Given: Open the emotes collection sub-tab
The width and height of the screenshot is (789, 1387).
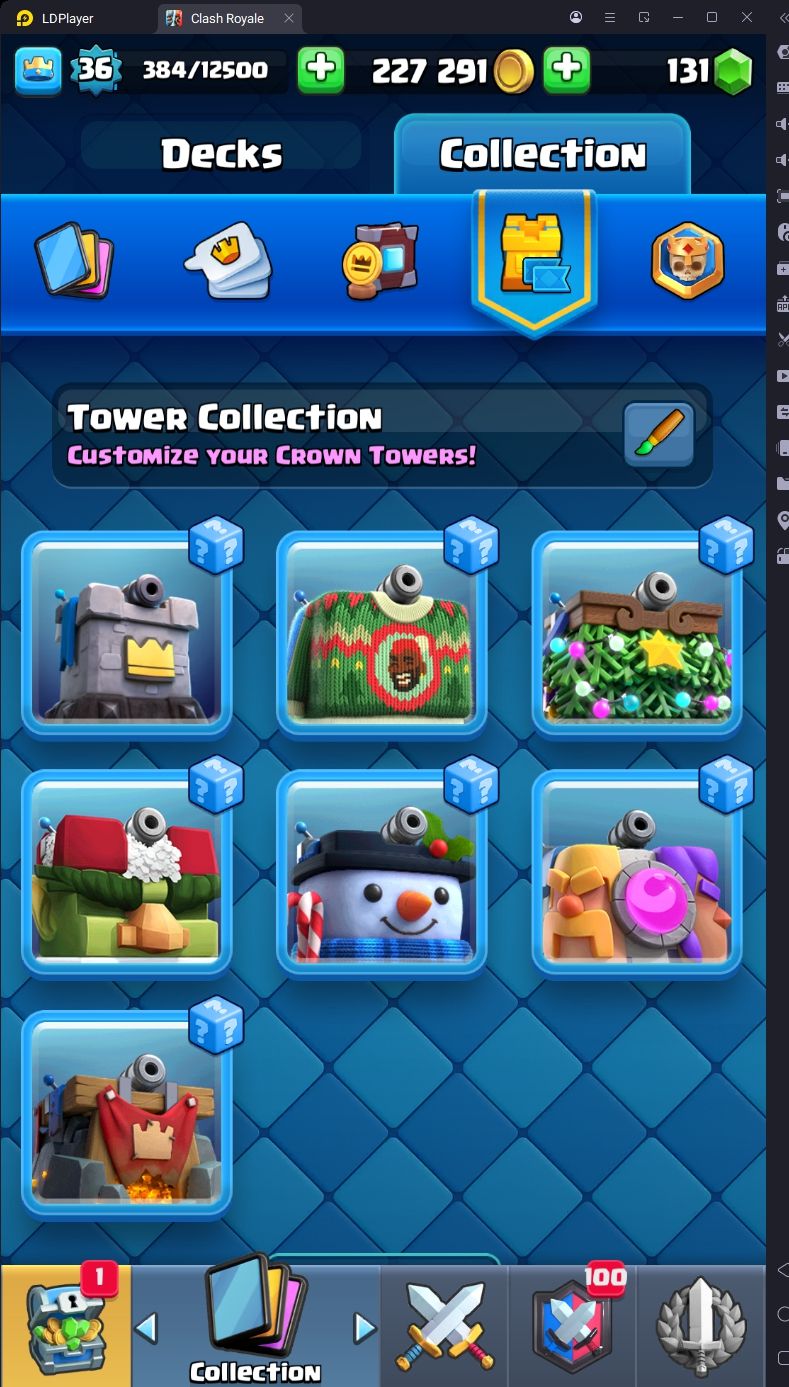Looking at the screenshot, I should click(x=228, y=262).
